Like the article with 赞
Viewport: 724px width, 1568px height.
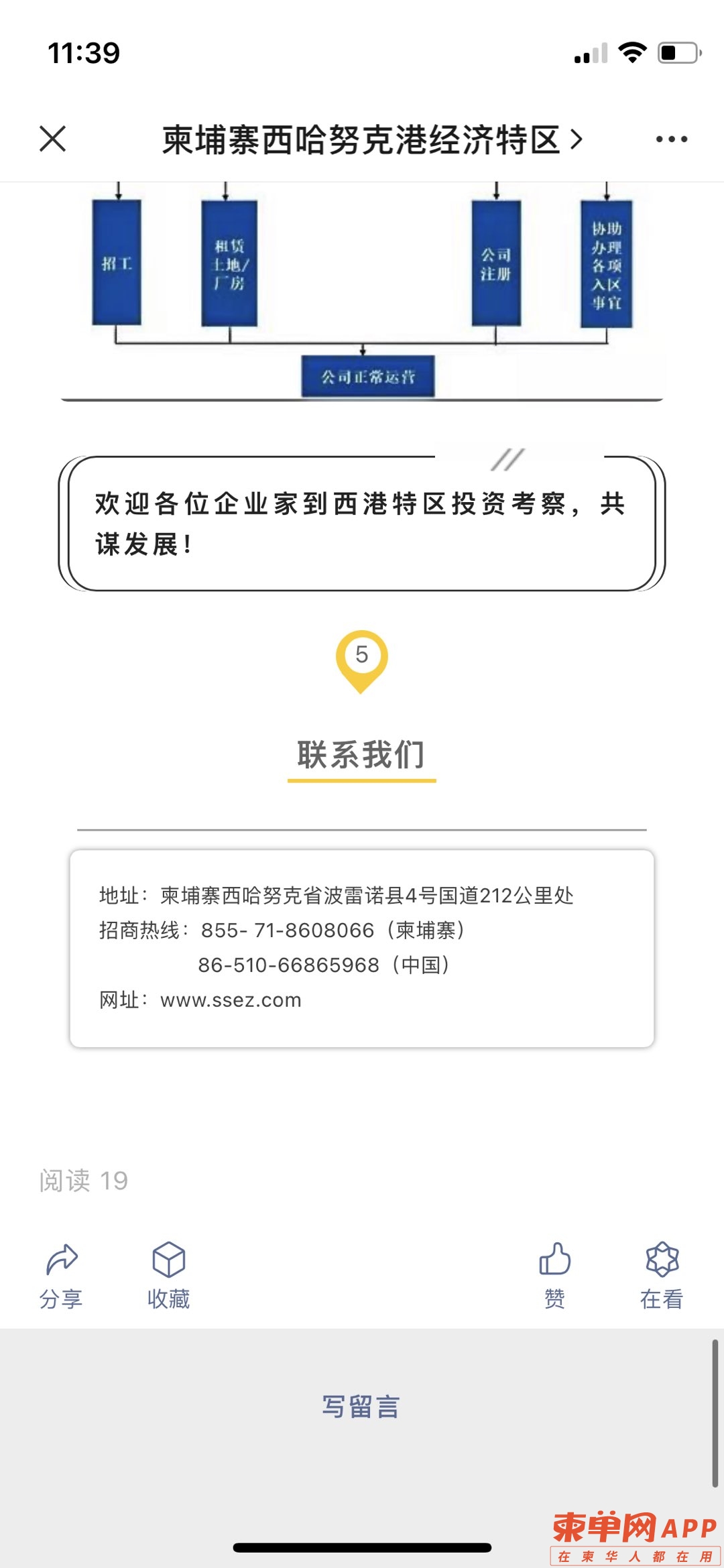pyautogui.click(x=554, y=1274)
